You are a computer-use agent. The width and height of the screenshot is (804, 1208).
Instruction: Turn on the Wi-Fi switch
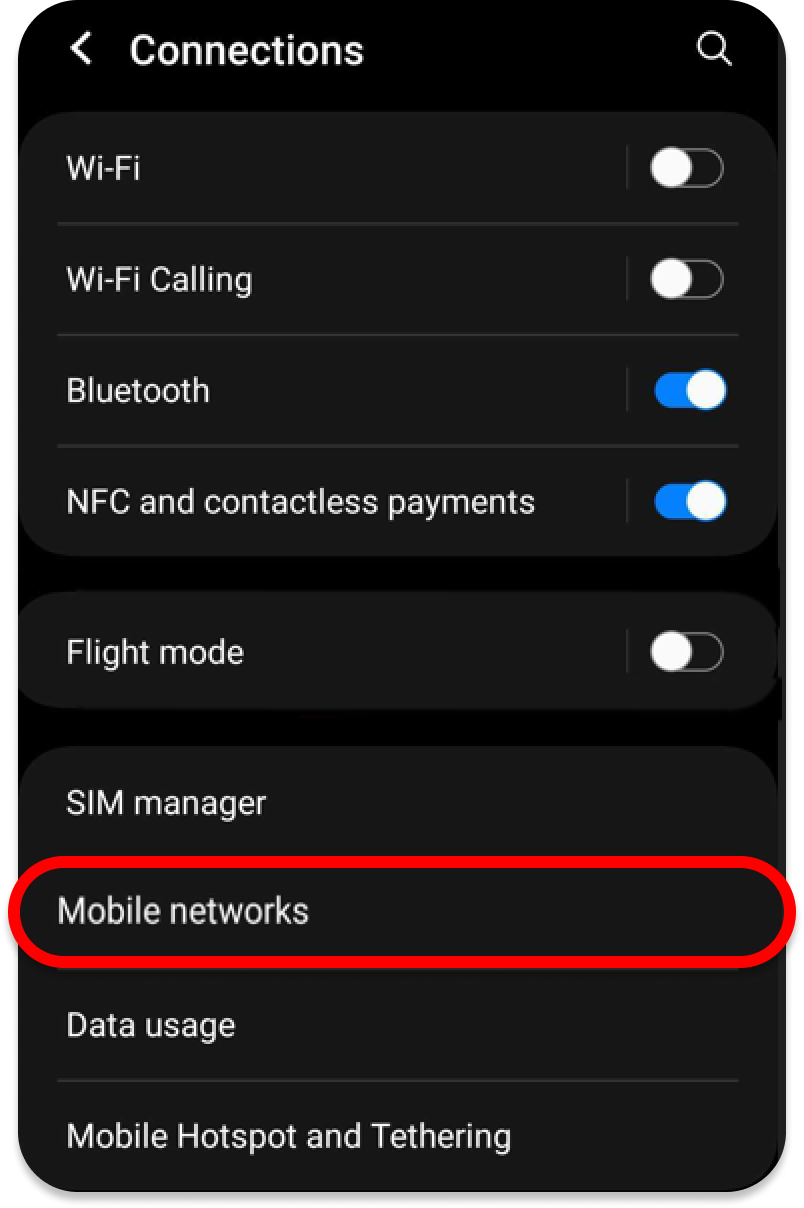pos(686,168)
